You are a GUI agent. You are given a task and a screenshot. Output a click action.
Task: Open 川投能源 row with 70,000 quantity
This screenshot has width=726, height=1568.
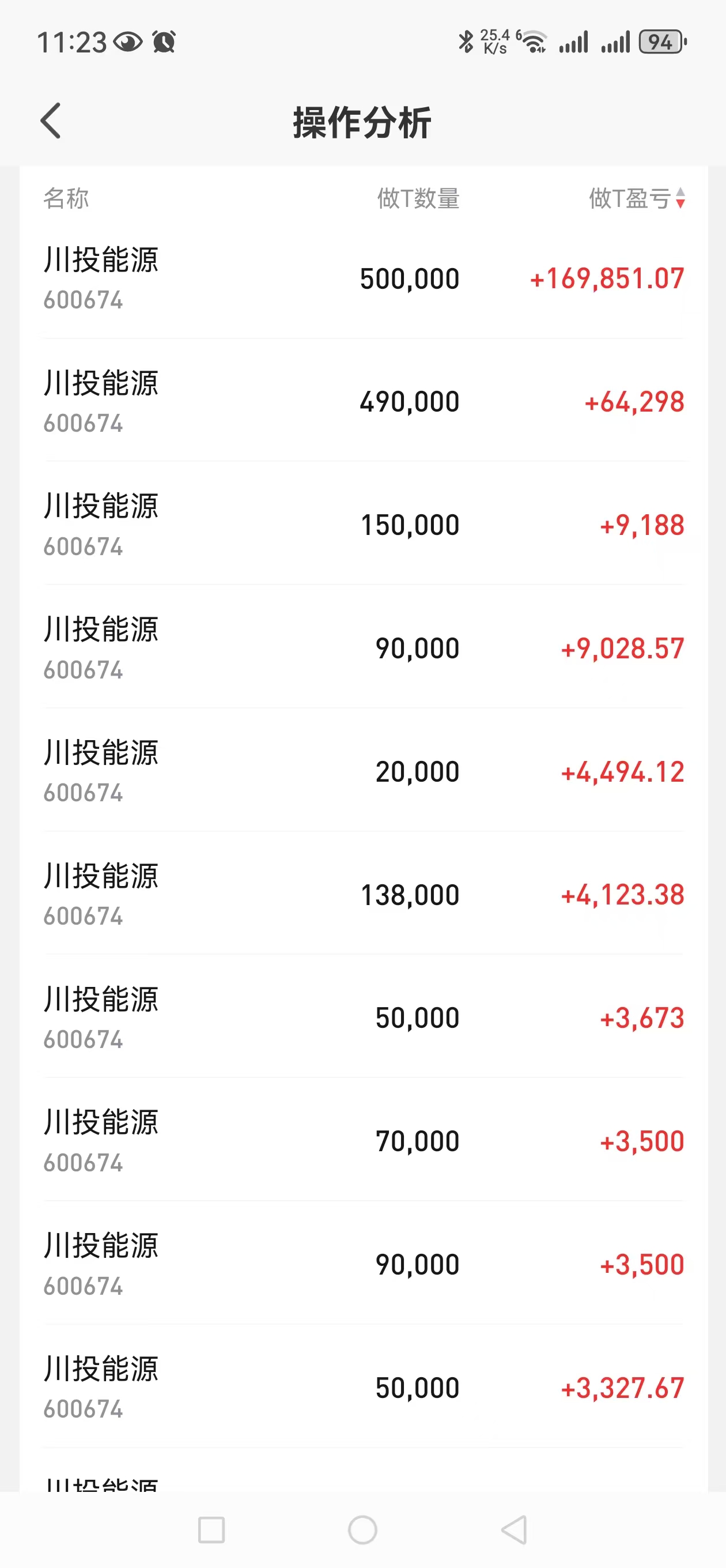coord(364,1141)
